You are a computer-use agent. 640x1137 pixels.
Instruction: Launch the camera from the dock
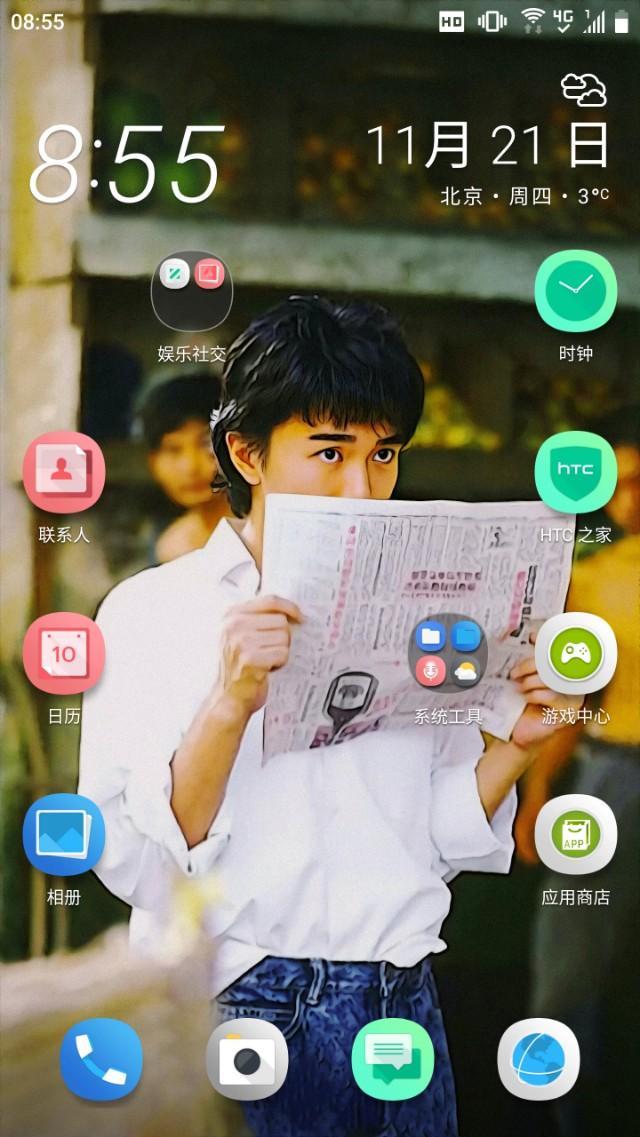click(x=247, y=1060)
